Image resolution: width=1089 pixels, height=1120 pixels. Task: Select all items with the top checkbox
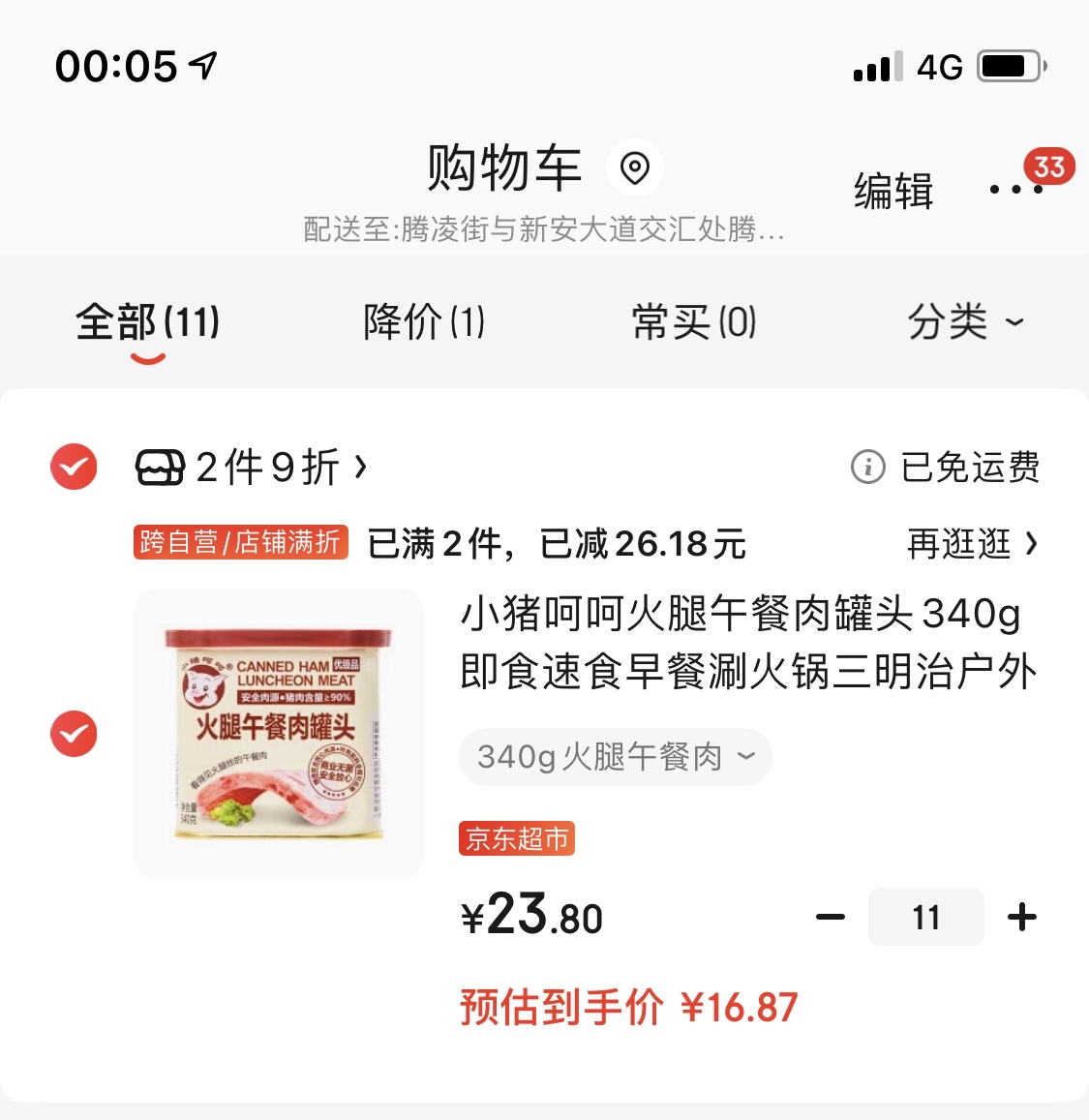point(74,468)
